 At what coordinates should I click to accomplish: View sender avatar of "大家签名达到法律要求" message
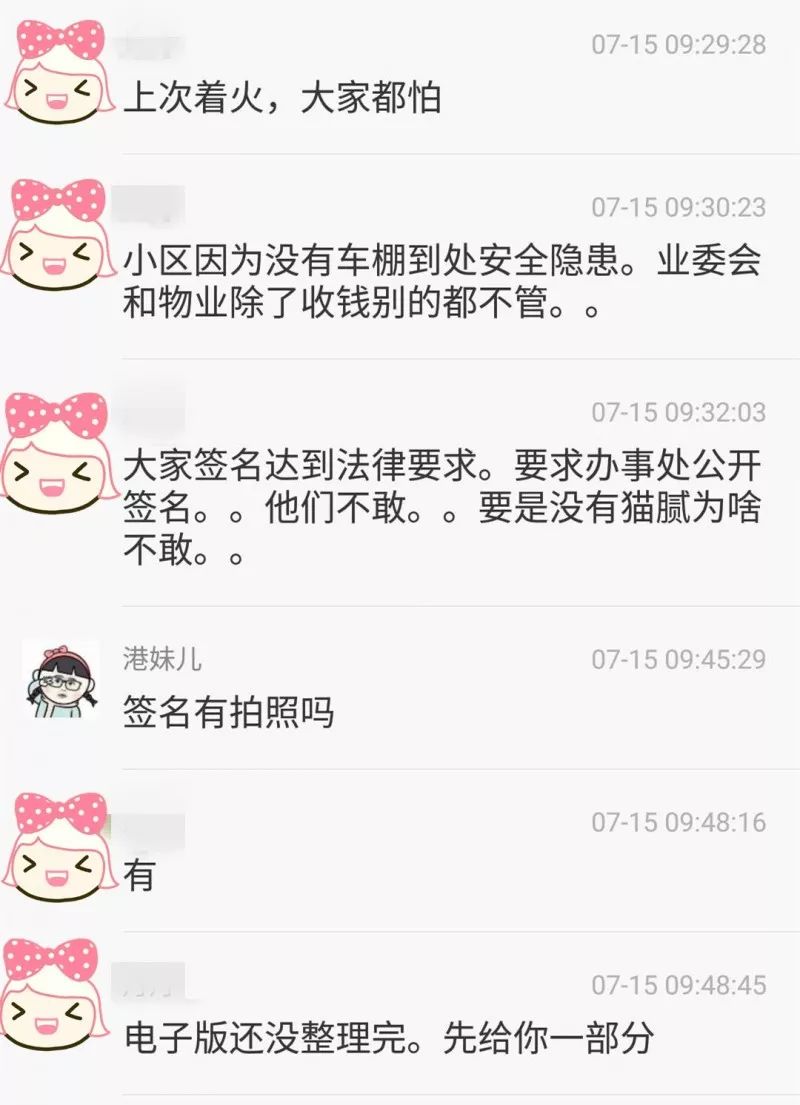tap(58, 450)
